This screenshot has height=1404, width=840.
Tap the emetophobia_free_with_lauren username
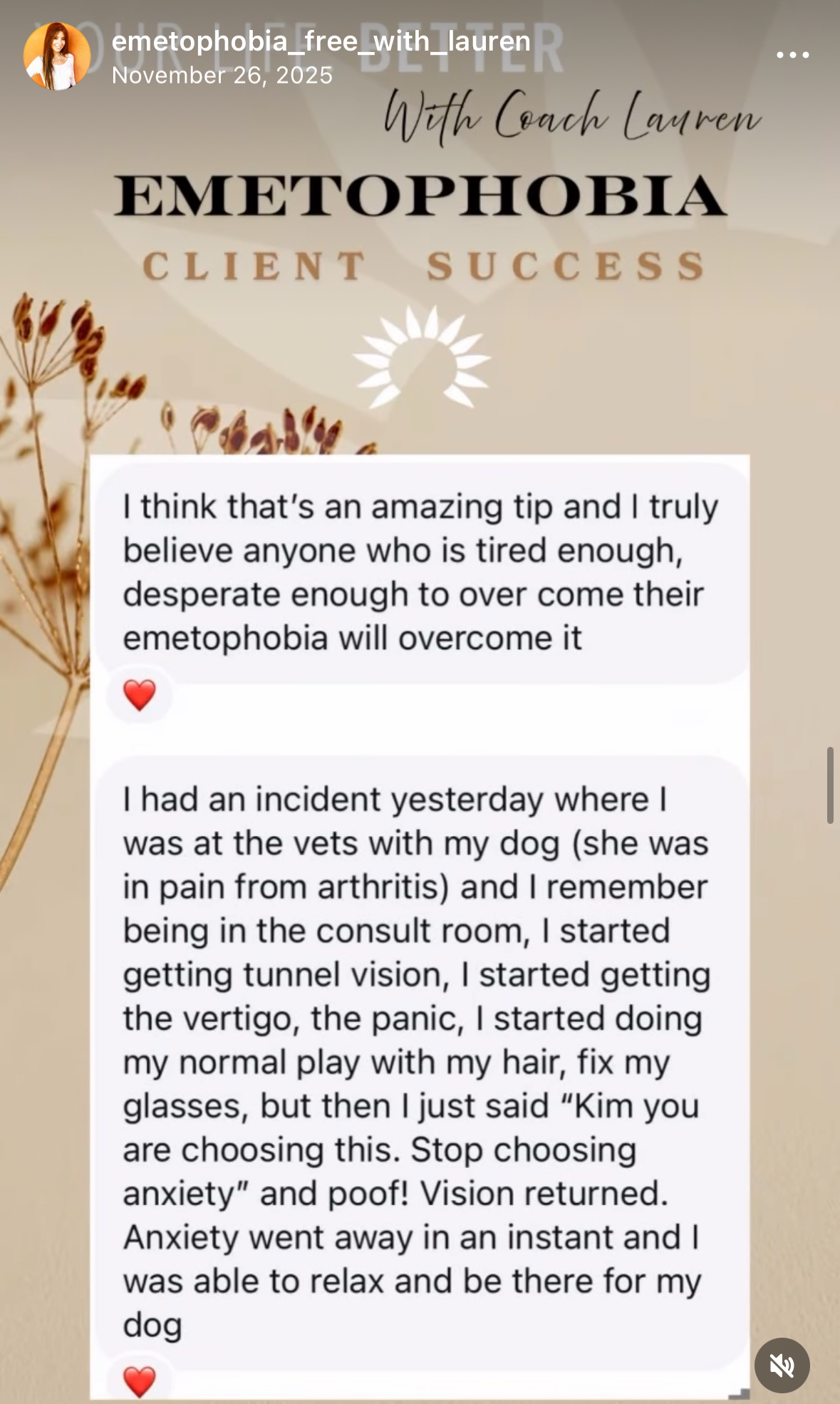(x=321, y=41)
